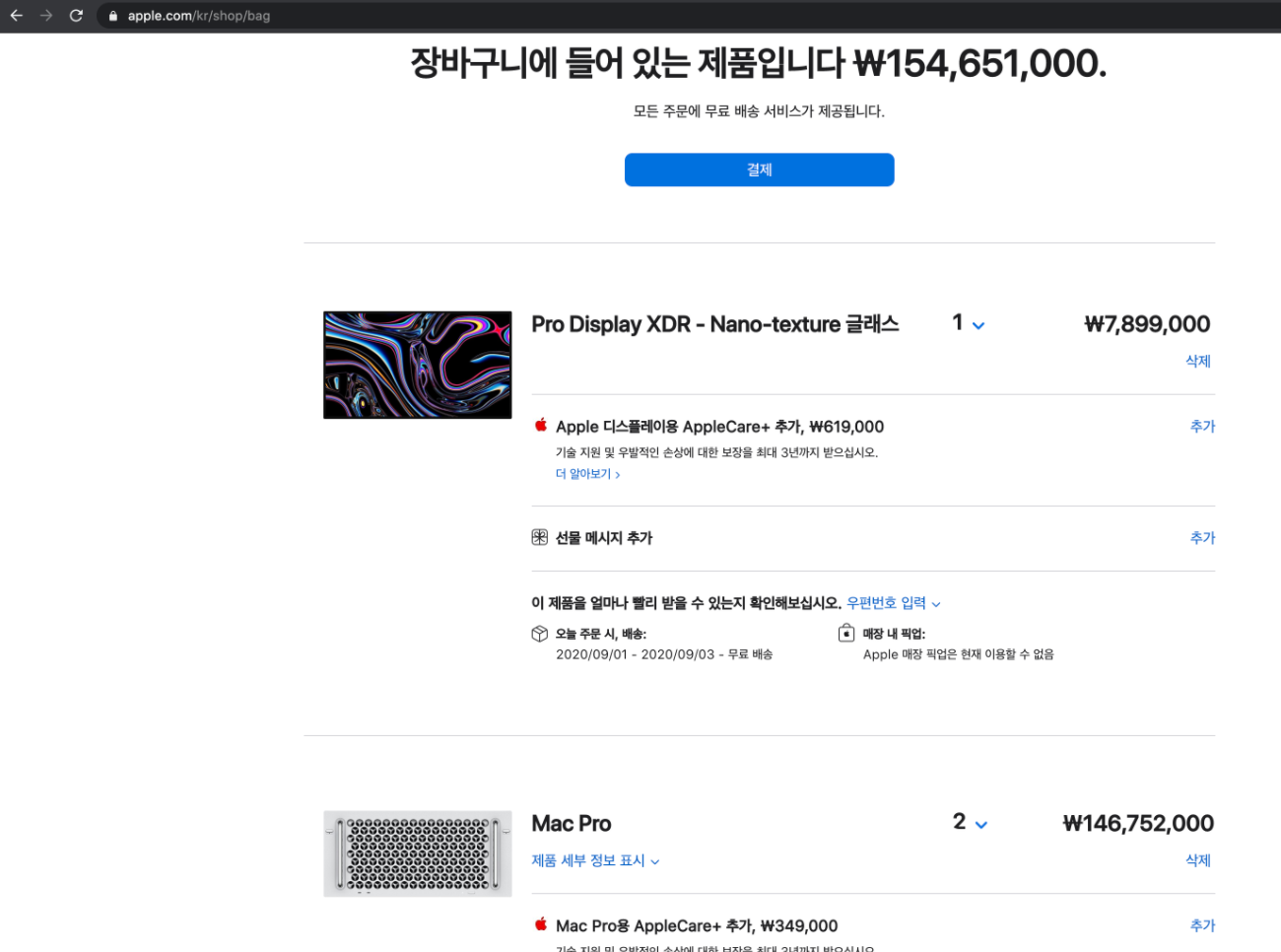Add AppleCare+ for Apple display
Image resolution: width=1281 pixels, height=952 pixels.
pyautogui.click(x=1202, y=427)
